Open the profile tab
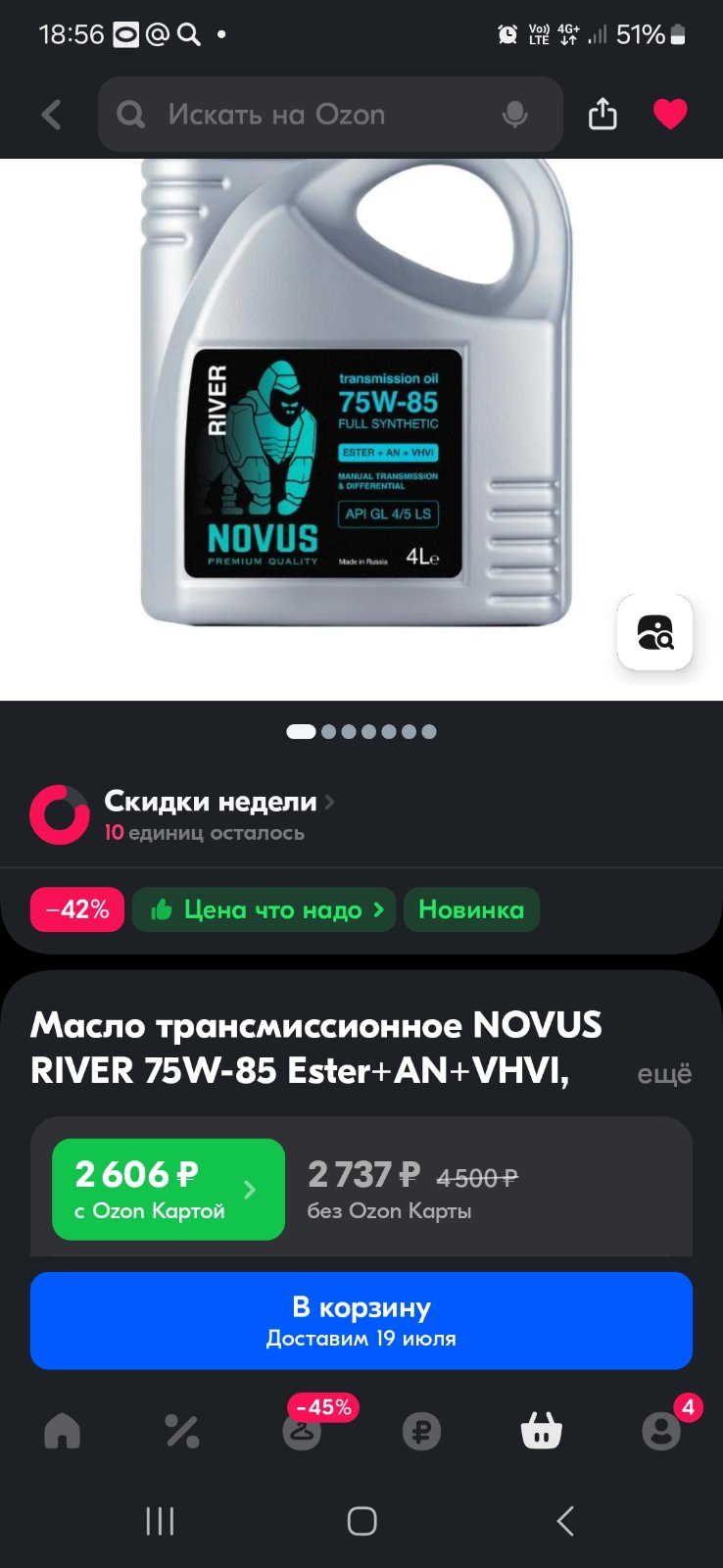723x1568 pixels. tap(661, 1431)
